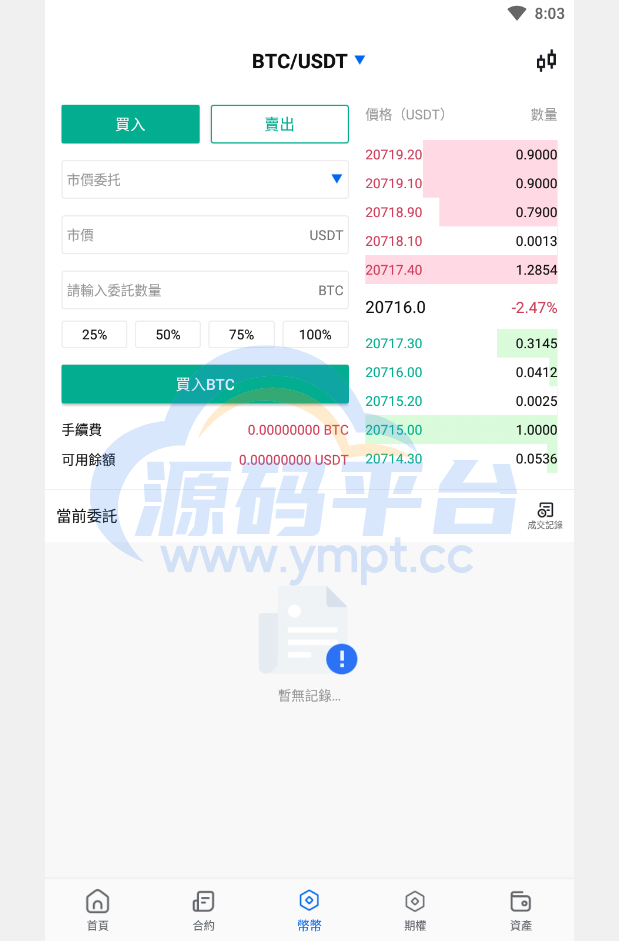The width and height of the screenshot is (619, 941).
Task: Choose the 75% amount button
Action: 241,335
